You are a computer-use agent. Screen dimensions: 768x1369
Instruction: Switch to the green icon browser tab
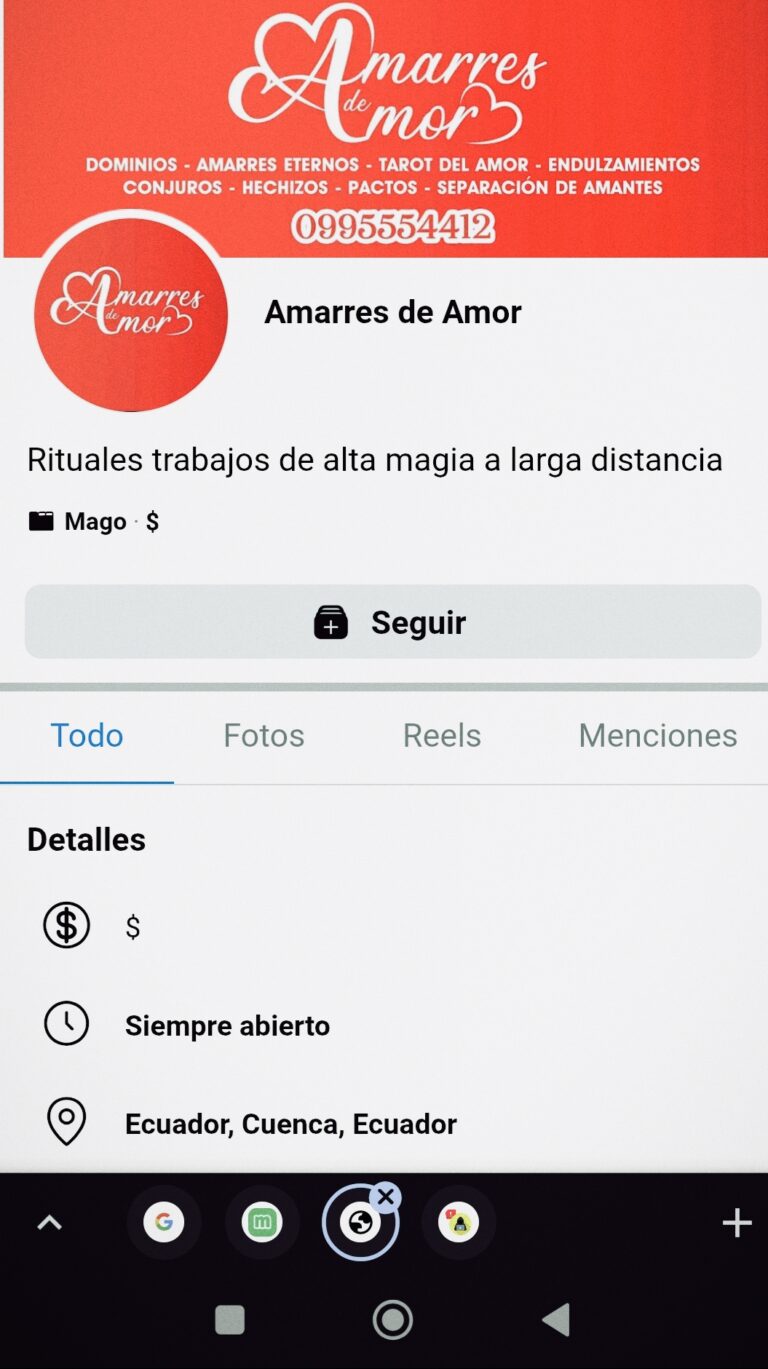(262, 1222)
